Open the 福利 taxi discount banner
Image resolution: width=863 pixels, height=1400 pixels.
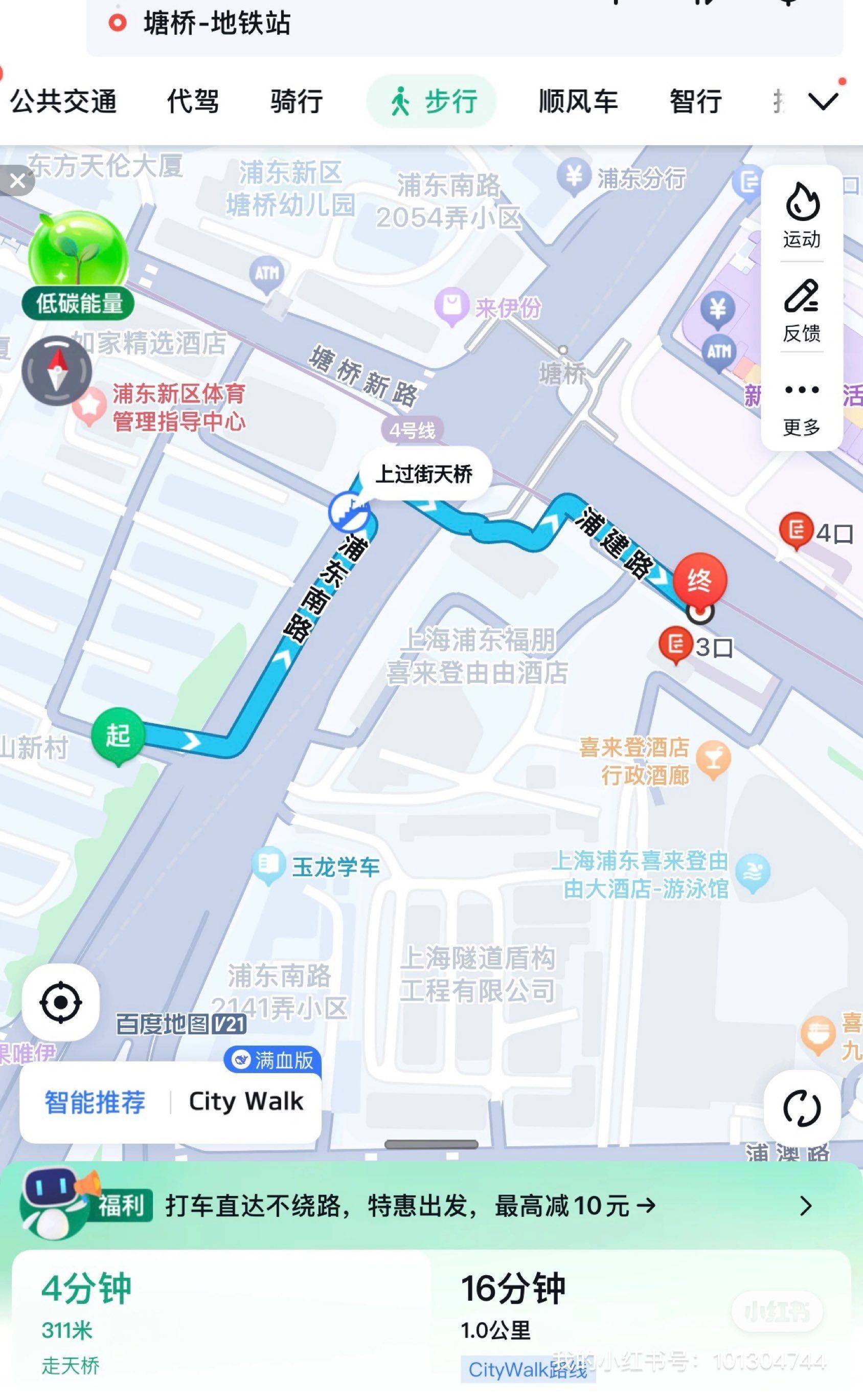(432, 1205)
